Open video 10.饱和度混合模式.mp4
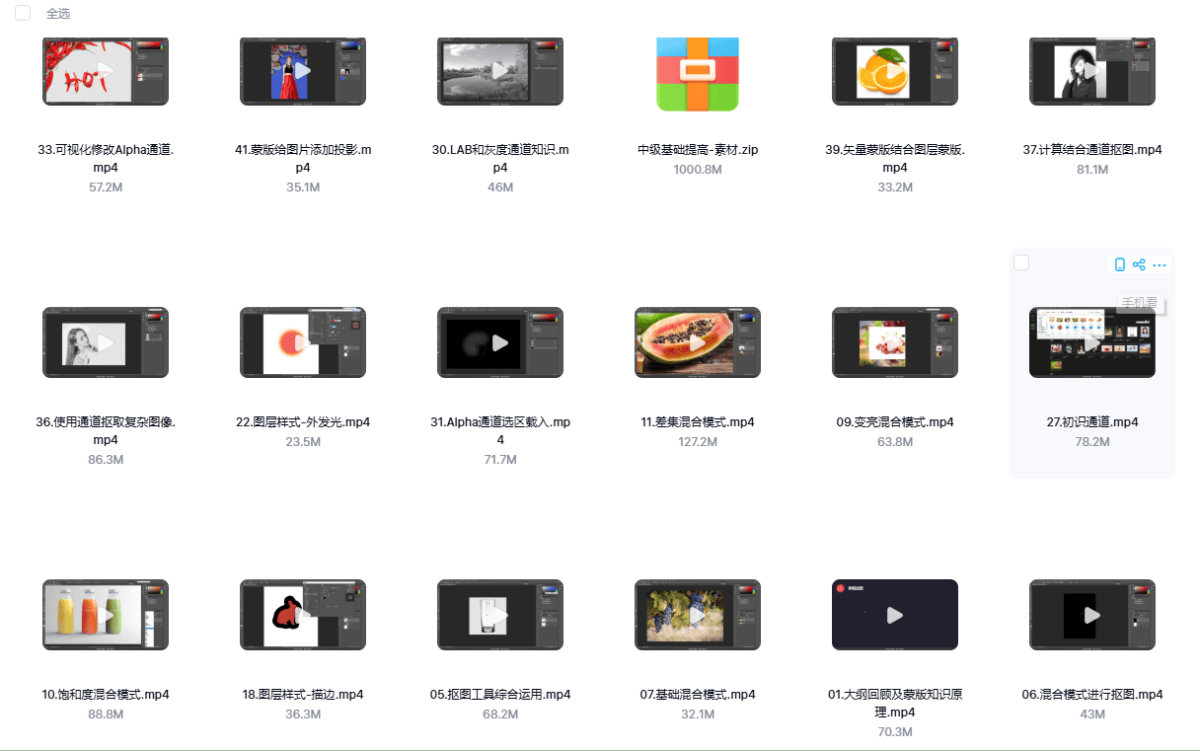This screenshot has width=1200, height=751. (105, 615)
